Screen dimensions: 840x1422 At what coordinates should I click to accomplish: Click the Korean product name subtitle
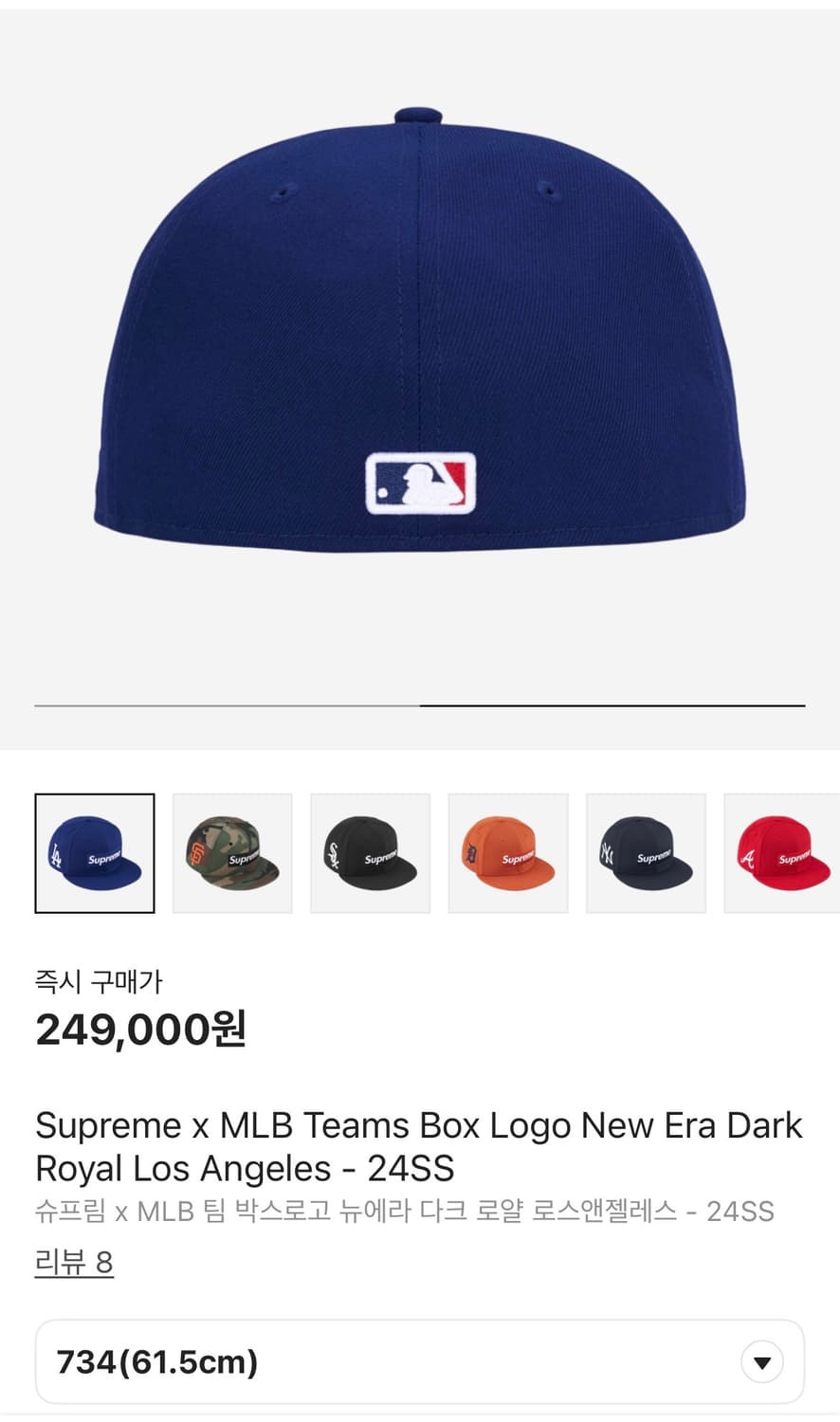click(x=404, y=1211)
